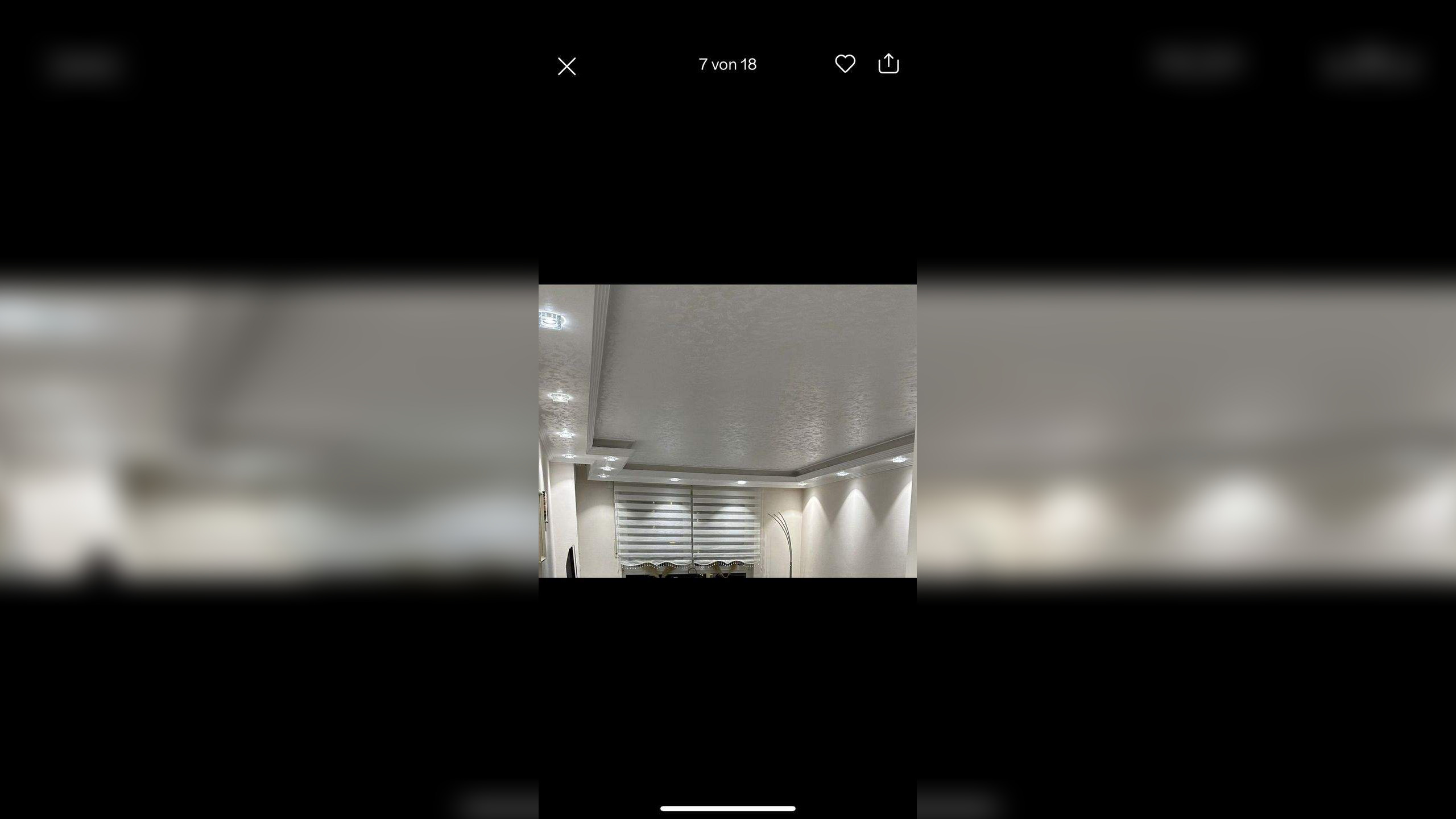Image resolution: width=1456 pixels, height=819 pixels.
Task: Close the photo viewer
Action: tap(566, 66)
